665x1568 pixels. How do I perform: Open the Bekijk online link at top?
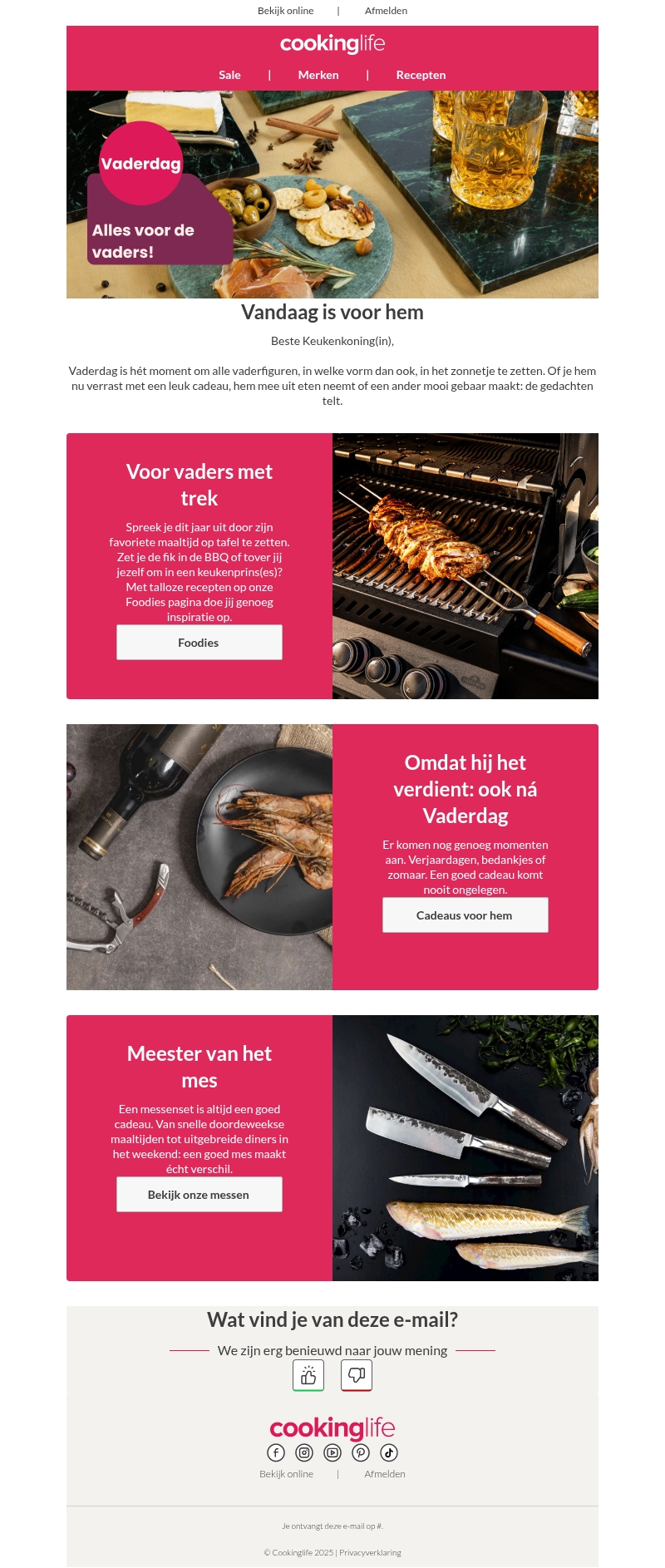click(x=285, y=11)
